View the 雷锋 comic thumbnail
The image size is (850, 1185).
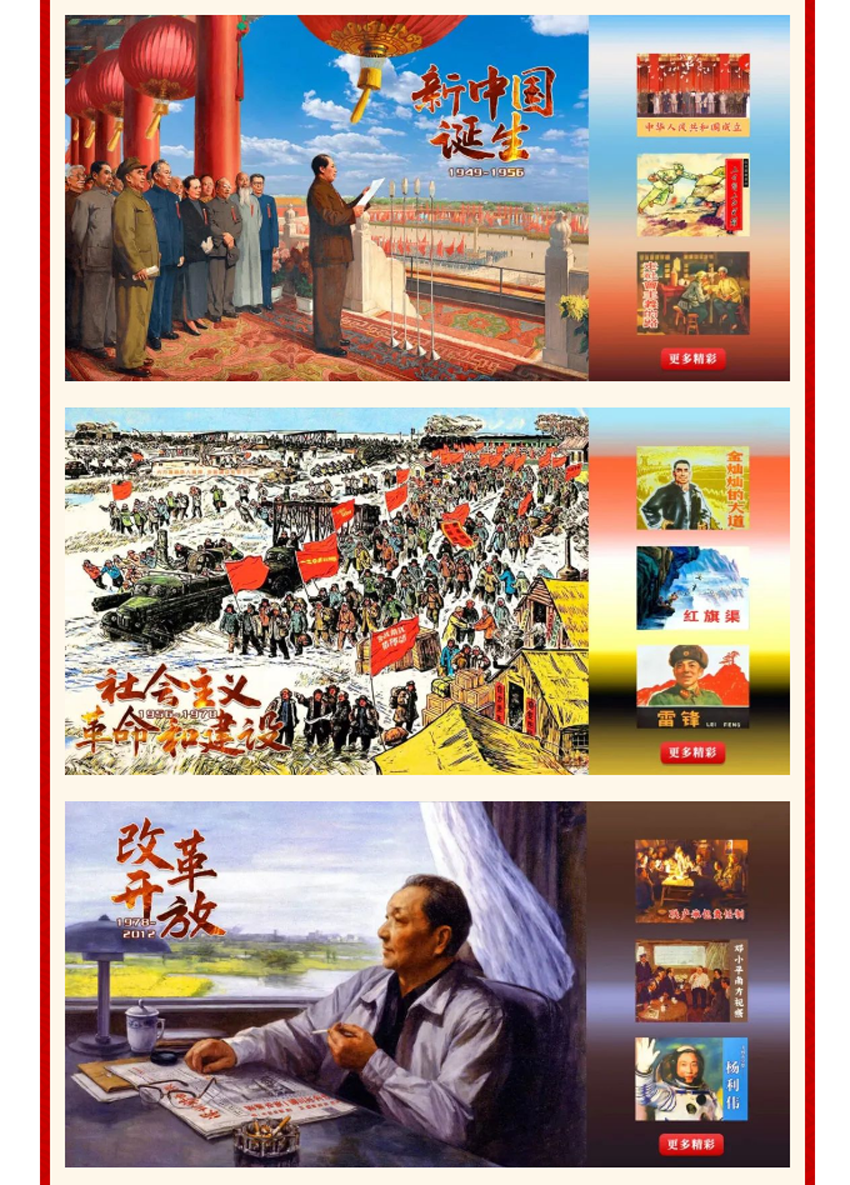[x=693, y=686]
